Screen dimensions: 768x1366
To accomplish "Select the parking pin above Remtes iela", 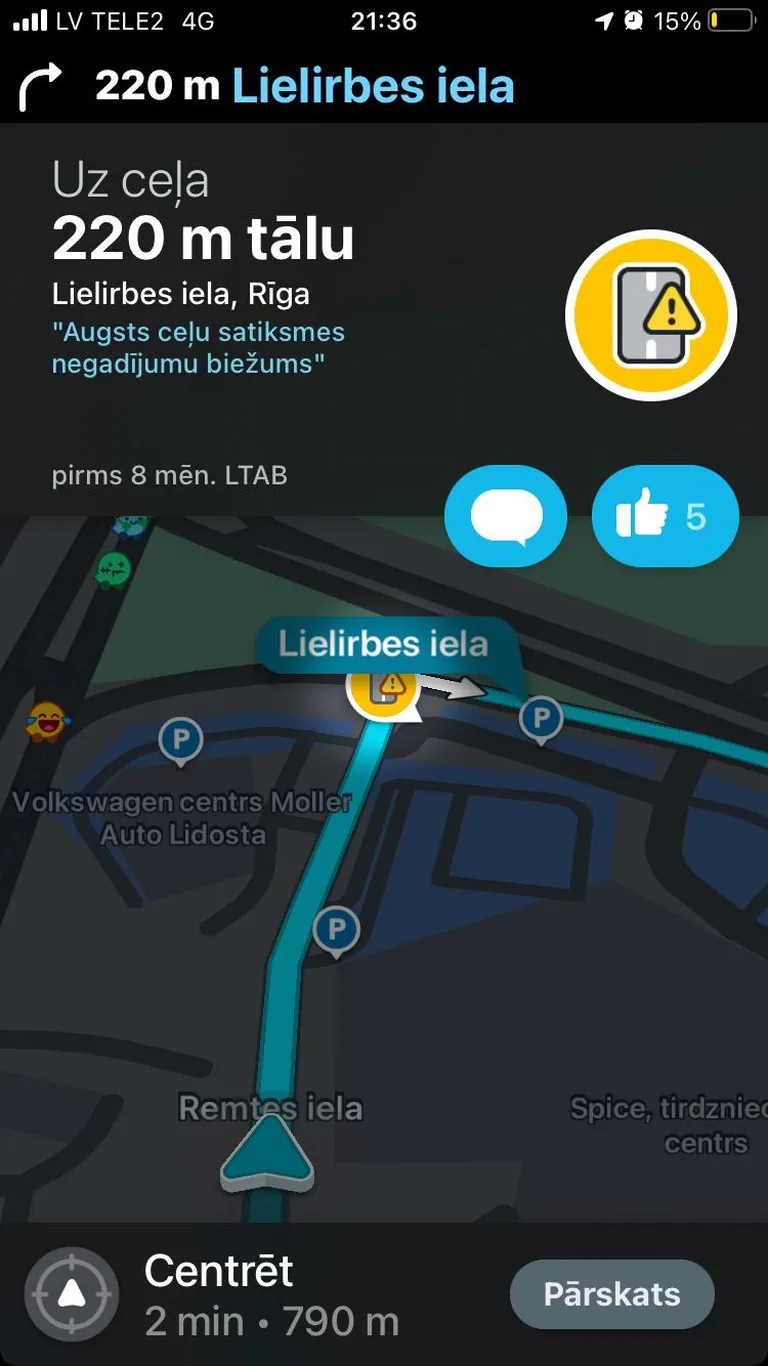I will [336, 932].
